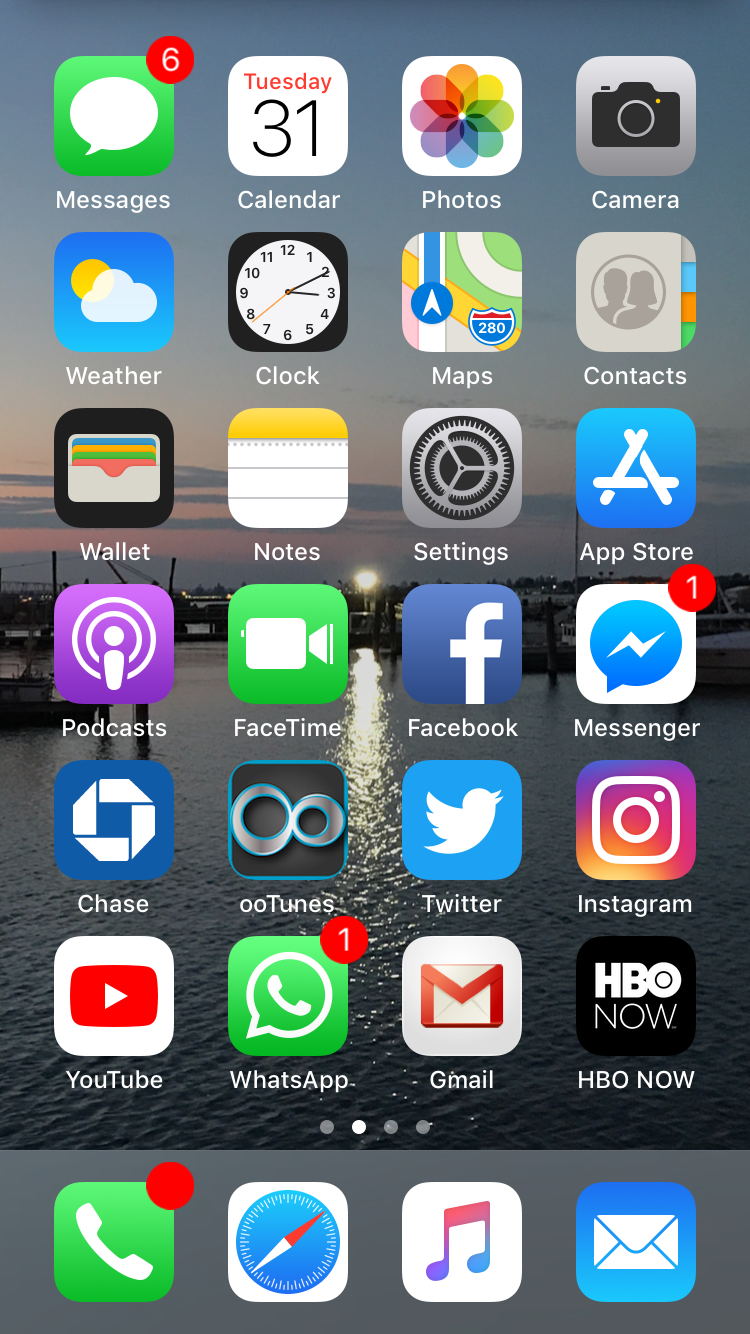The height and width of the screenshot is (1334, 750).
Task: Tap the Phone app in the dock
Action: pyautogui.click(x=114, y=1242)
